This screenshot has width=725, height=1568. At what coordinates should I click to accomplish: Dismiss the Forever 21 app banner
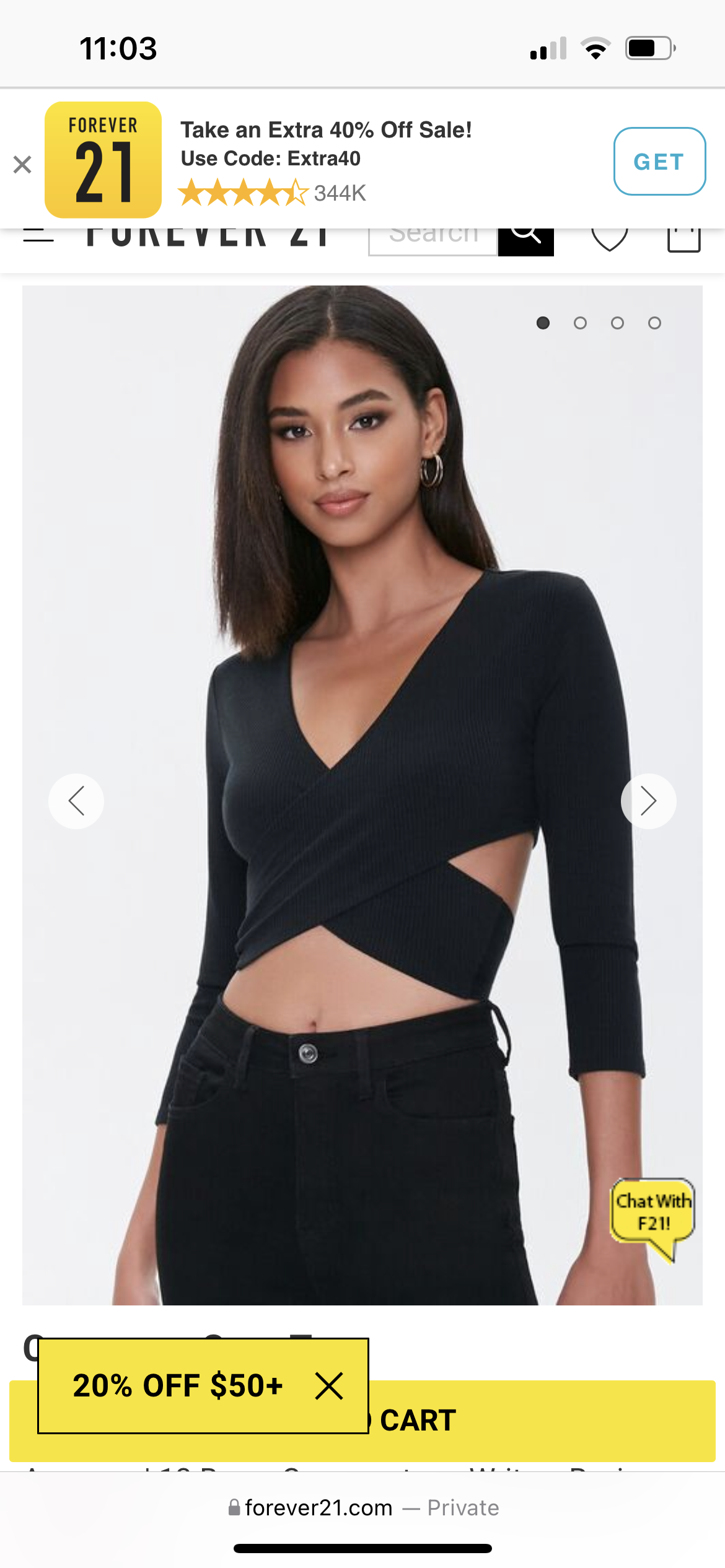click(x=22, y=164)
